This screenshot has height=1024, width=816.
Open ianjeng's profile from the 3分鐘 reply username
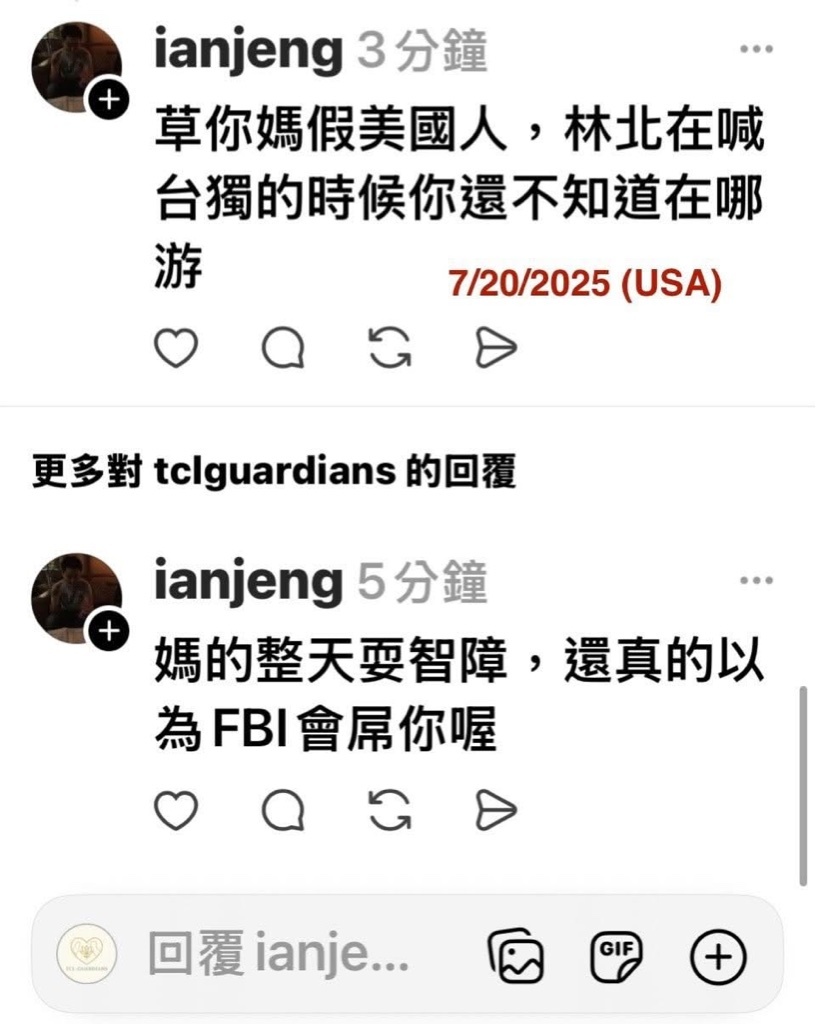(x=248, y=50)
